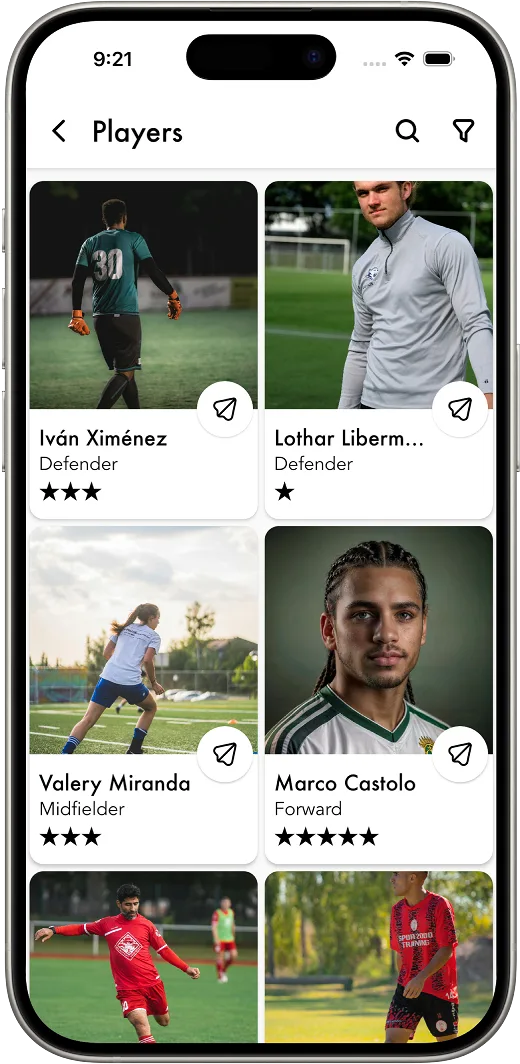Open Iván Ximénez's player card
The width and height of the screenshot is (520, 1064).
[143, 349]
